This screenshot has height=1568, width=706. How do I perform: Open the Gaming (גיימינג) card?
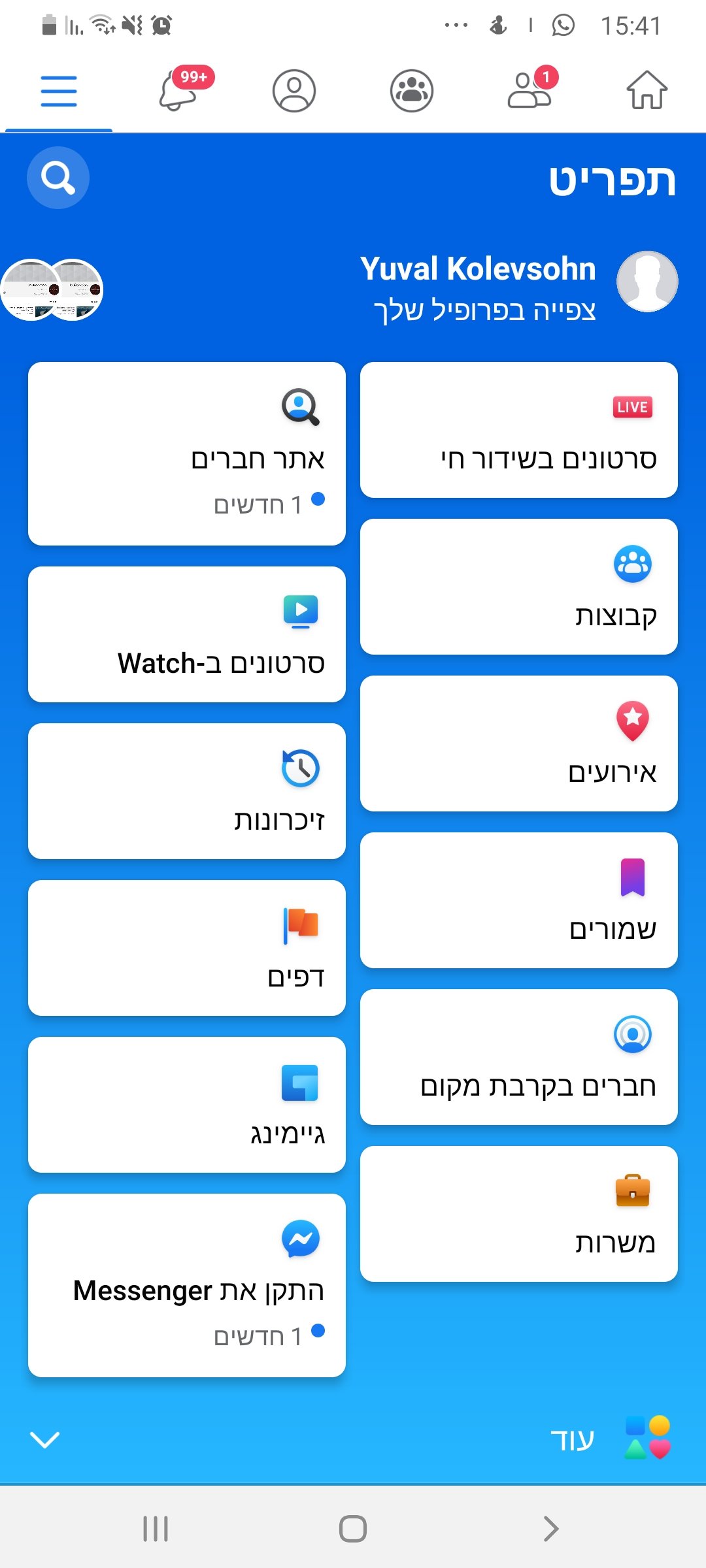[187, 1105]
